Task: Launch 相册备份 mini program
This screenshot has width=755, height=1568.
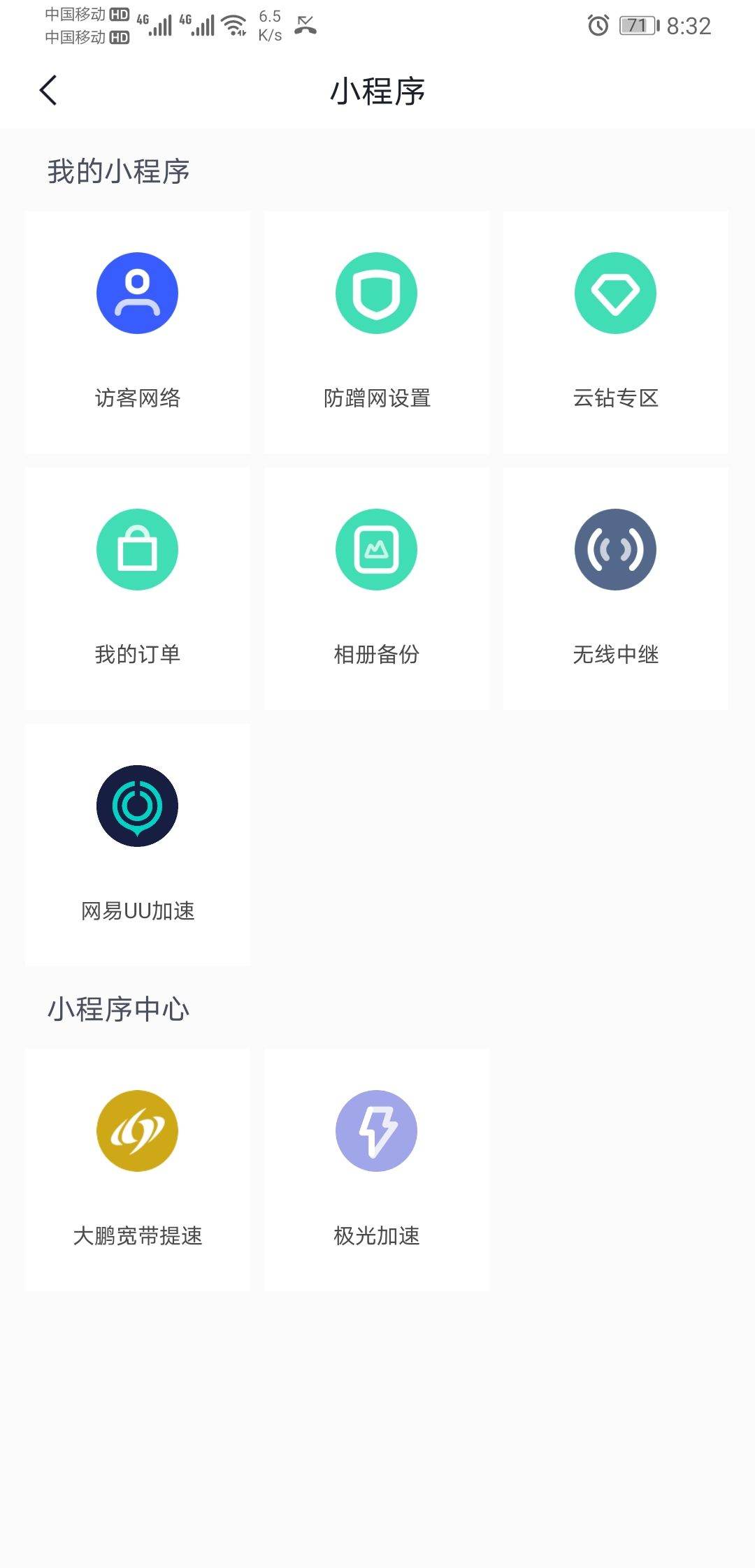Action: pos(377,589)
